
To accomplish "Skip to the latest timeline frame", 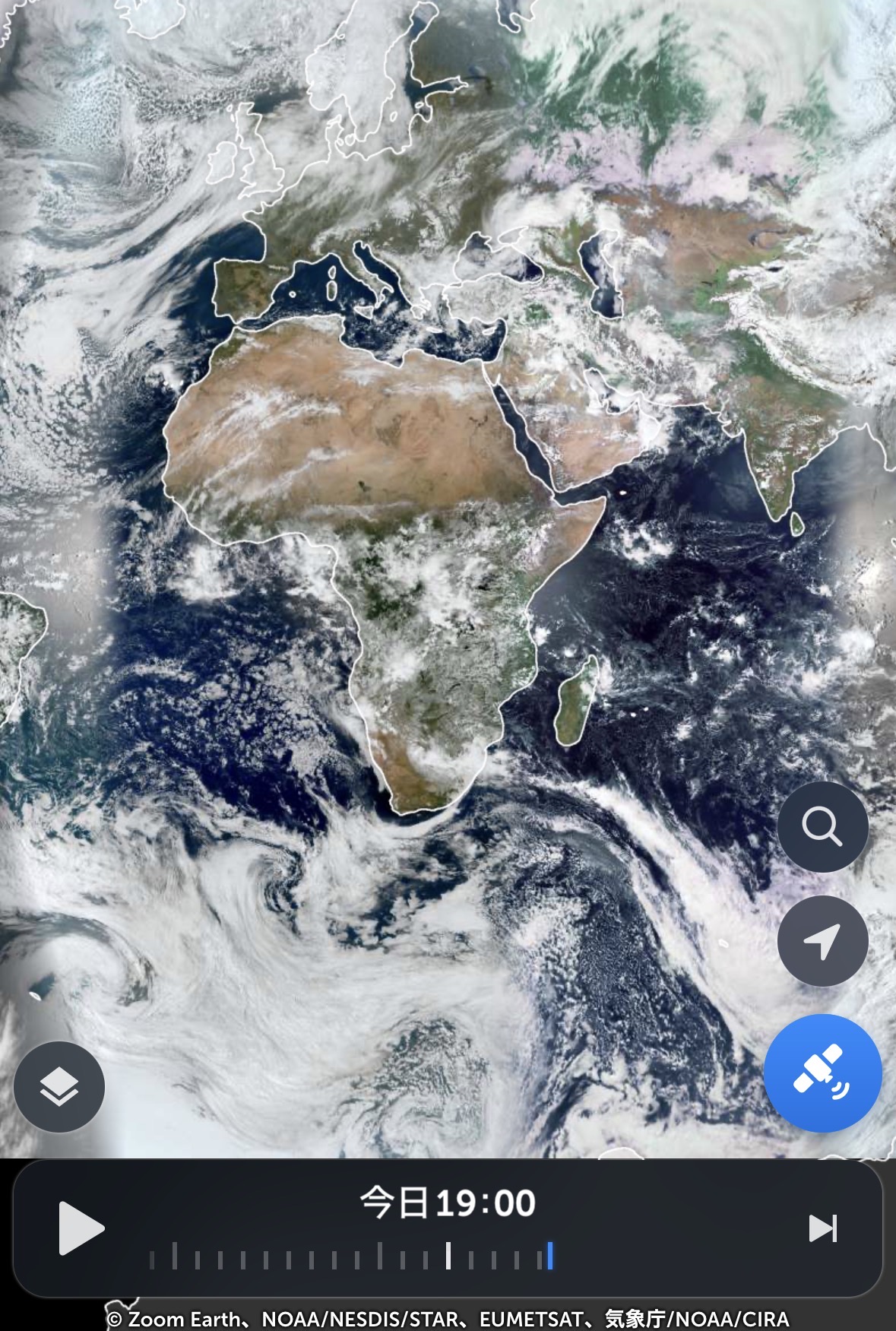I will tap(822, 1228).
